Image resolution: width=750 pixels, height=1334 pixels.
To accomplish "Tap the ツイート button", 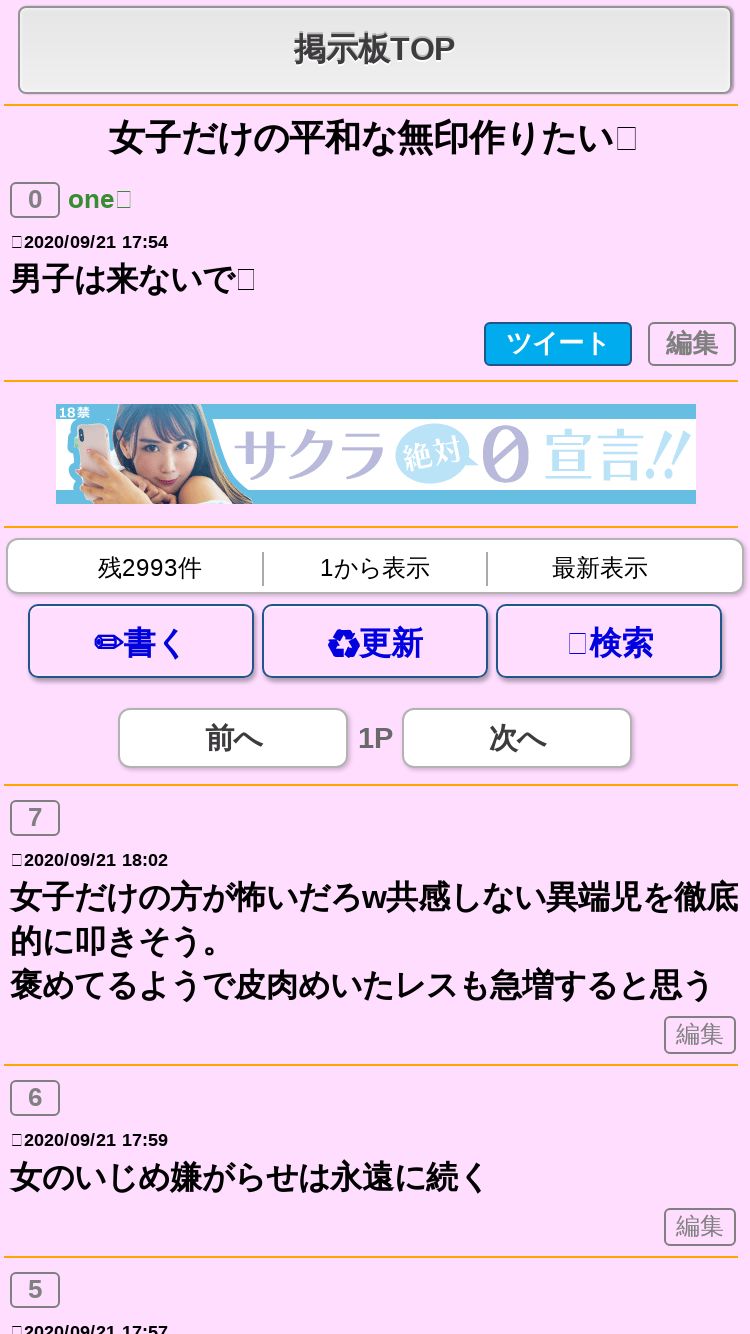I will click(558, 344).
